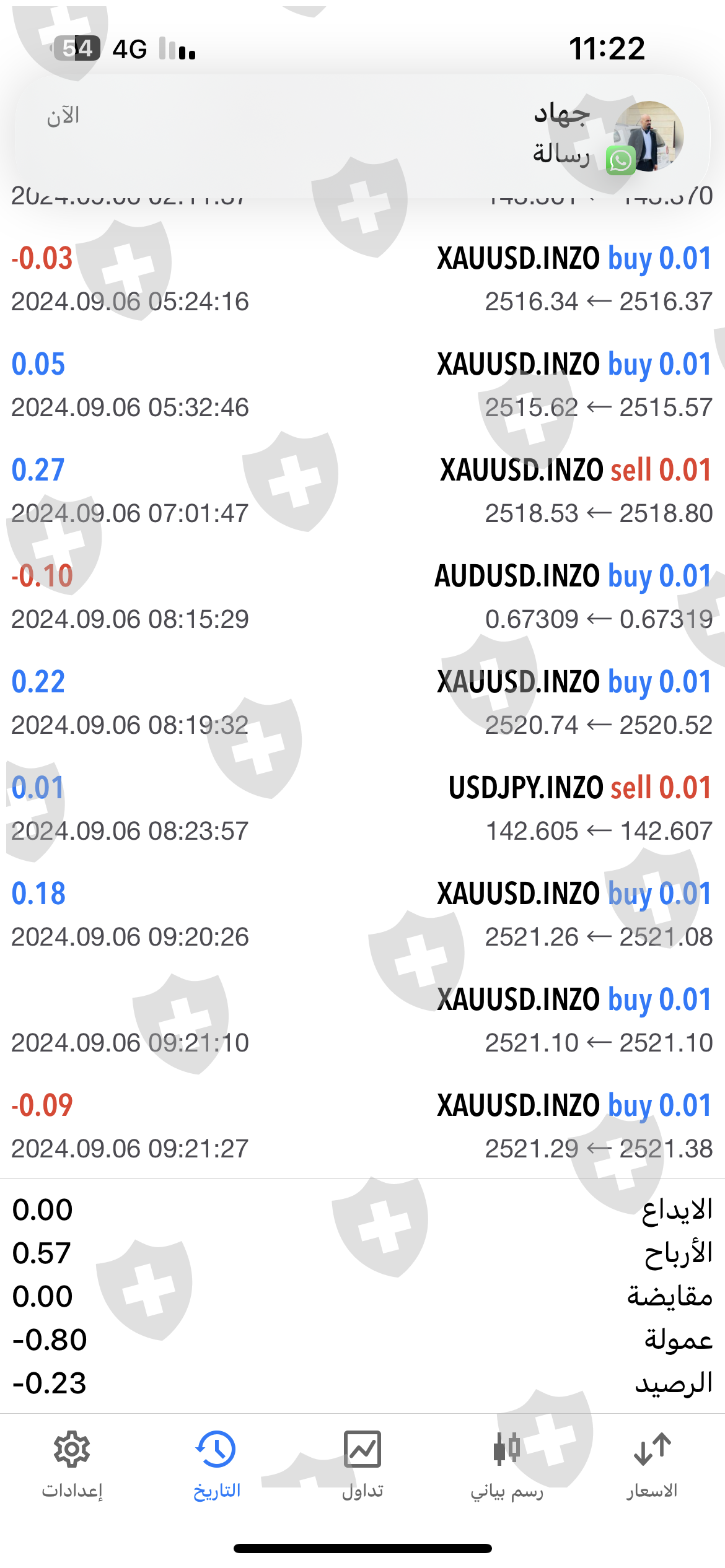Tap the USDJPY.INZO sell trade row
The width and height of the screenshot is (725, 1568).
[x=362, y=809]
